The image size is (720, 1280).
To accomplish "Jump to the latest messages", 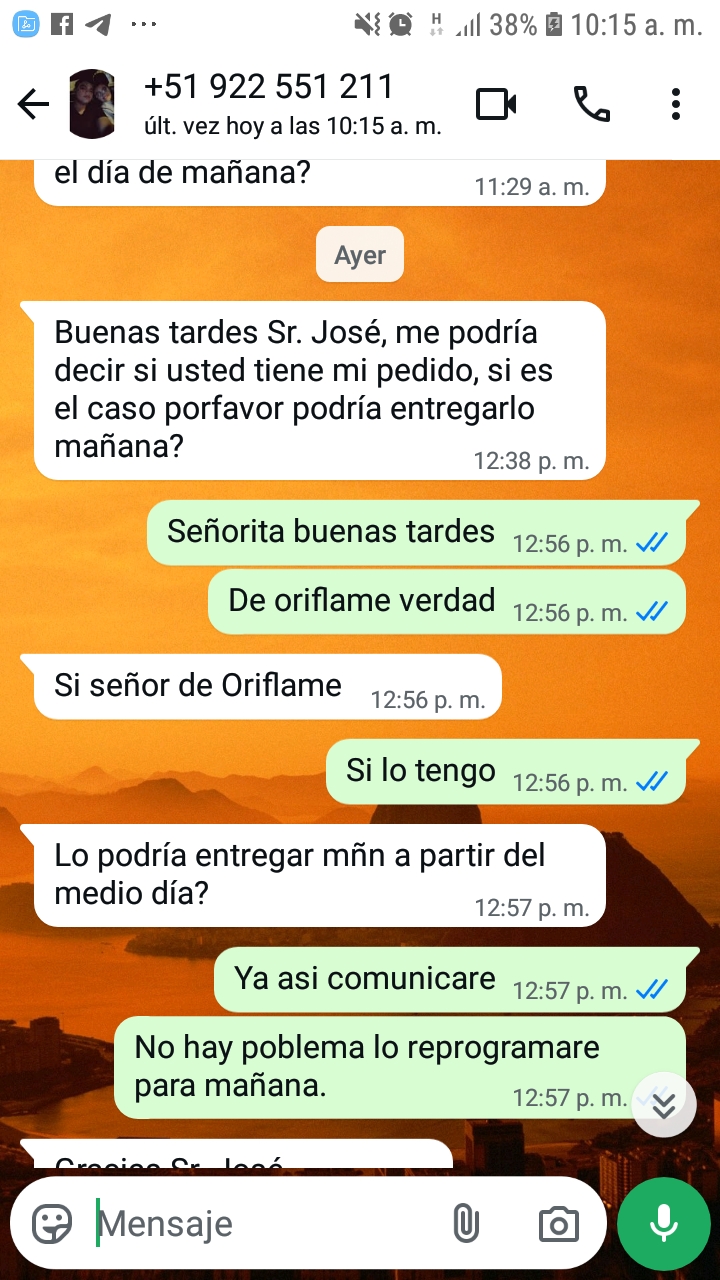I will 664,1105.
